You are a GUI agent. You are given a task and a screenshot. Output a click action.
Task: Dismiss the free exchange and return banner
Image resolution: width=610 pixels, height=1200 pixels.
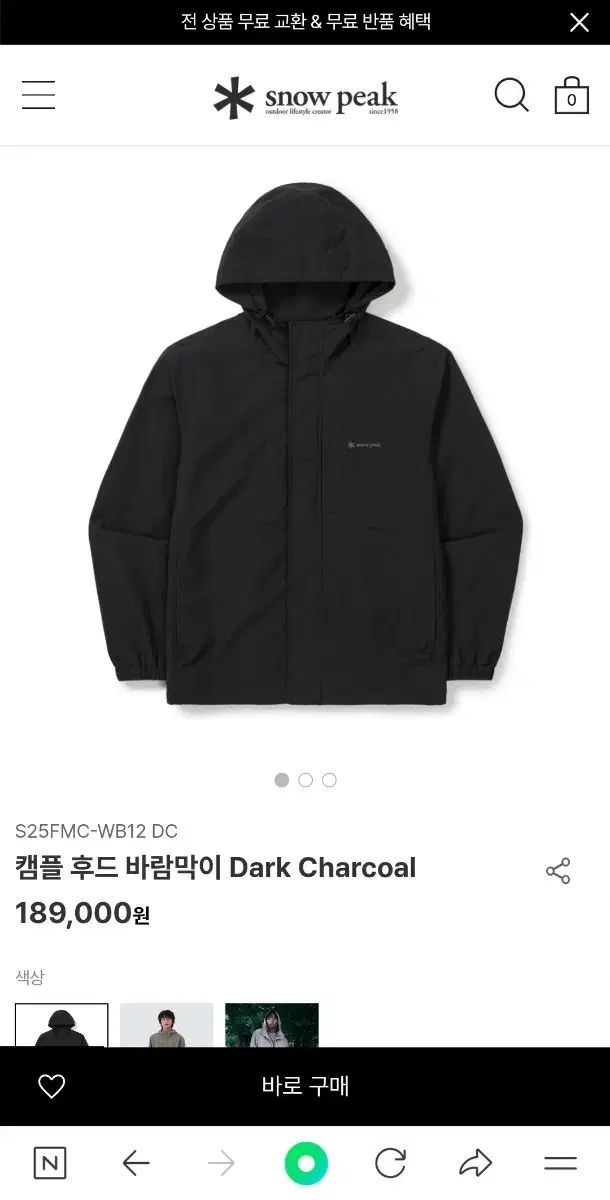(579, 22)
